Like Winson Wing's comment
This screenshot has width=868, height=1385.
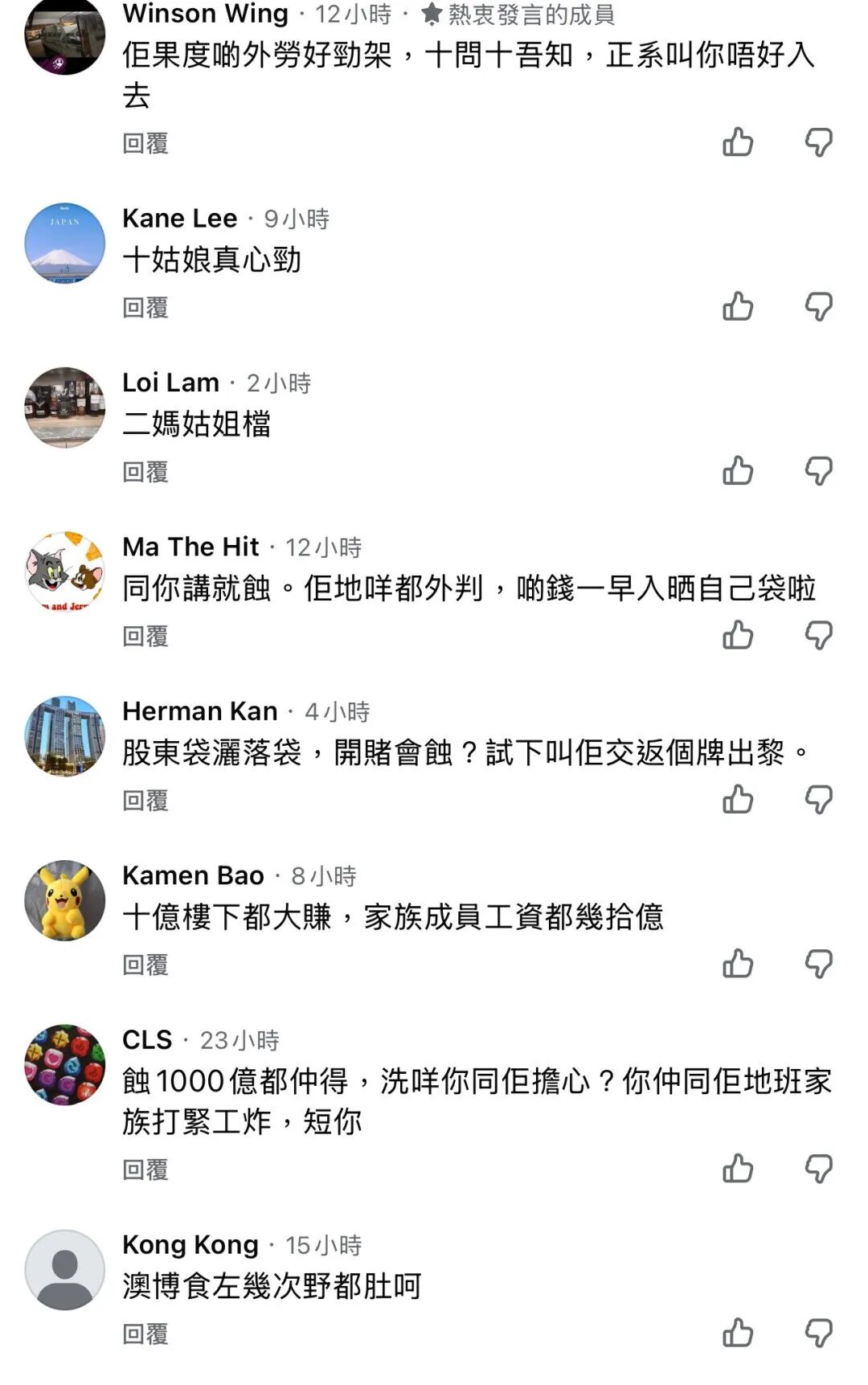[x=737, y=142]
